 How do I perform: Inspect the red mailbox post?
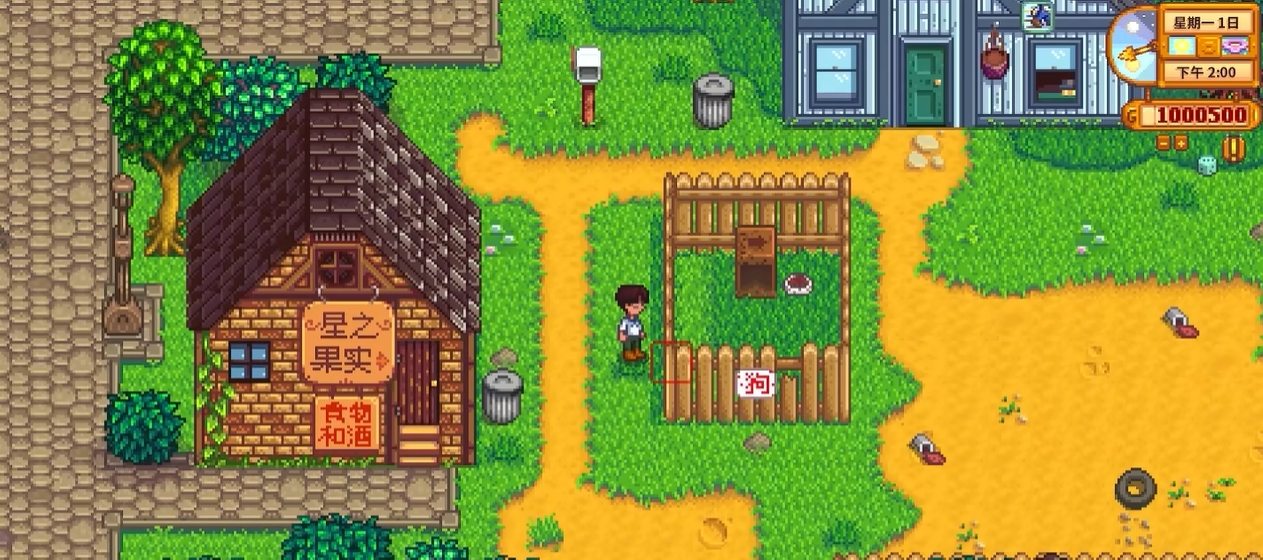point(588,85)
